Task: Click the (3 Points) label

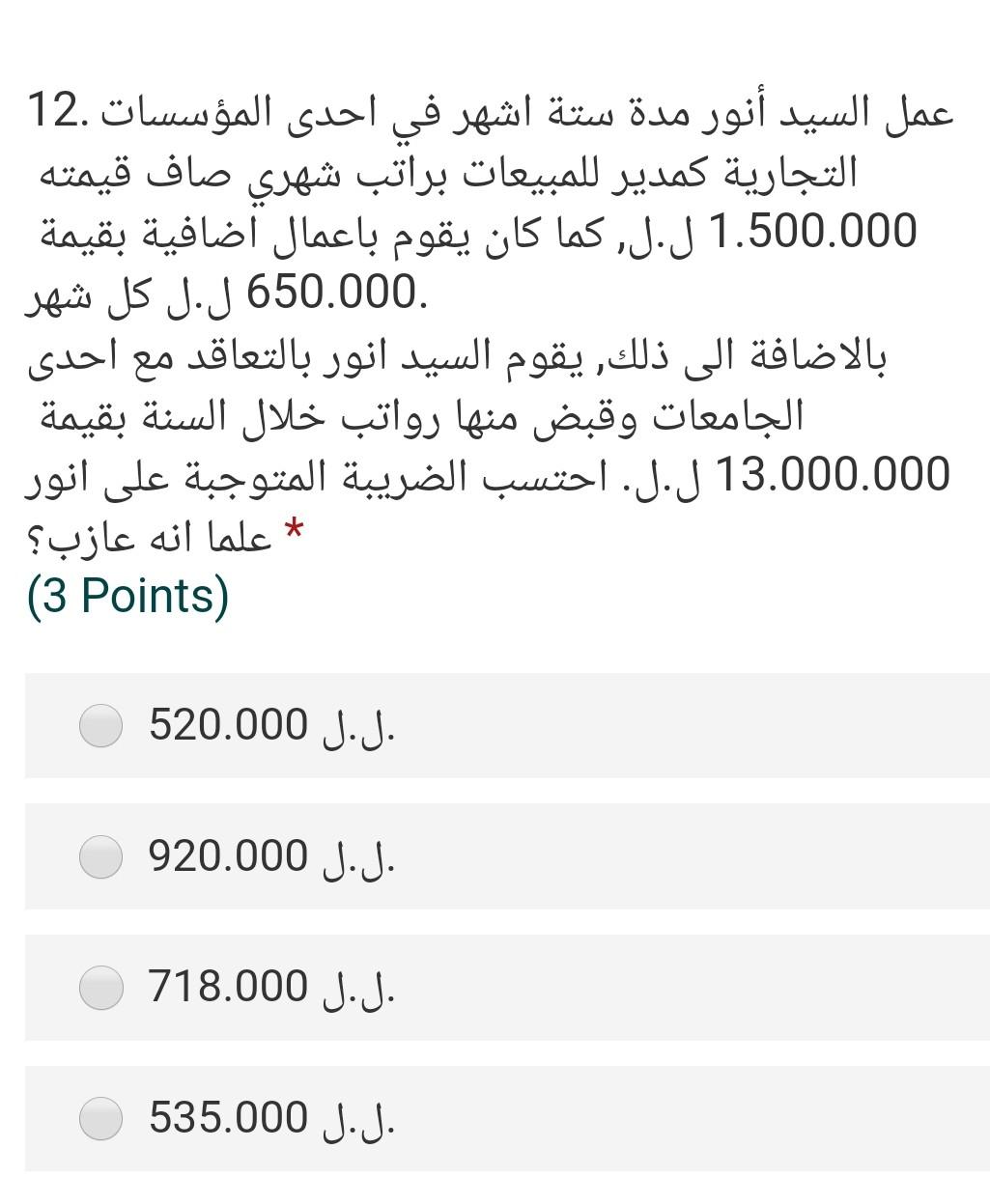Action: (128, 596)
